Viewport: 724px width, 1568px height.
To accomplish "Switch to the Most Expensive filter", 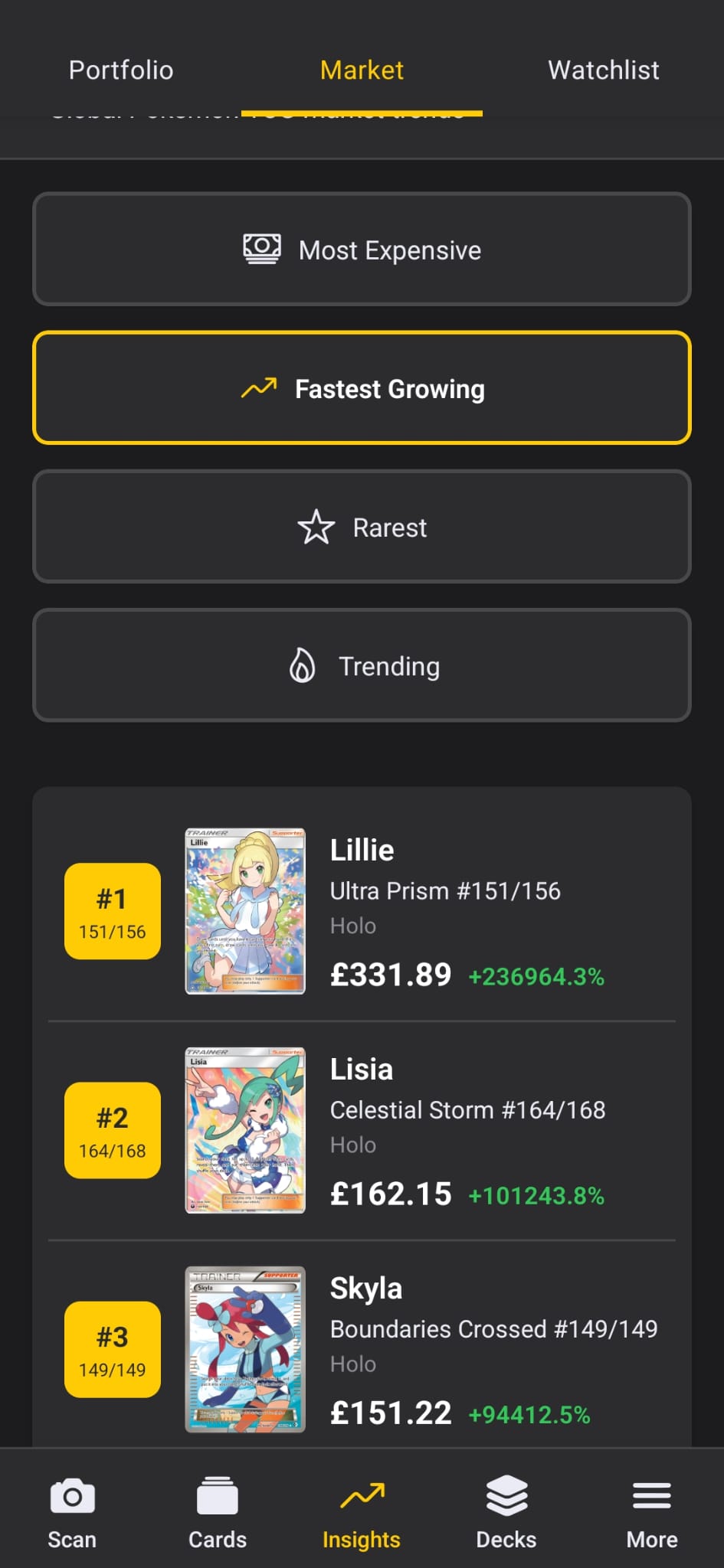I will [x=362, y=249].
